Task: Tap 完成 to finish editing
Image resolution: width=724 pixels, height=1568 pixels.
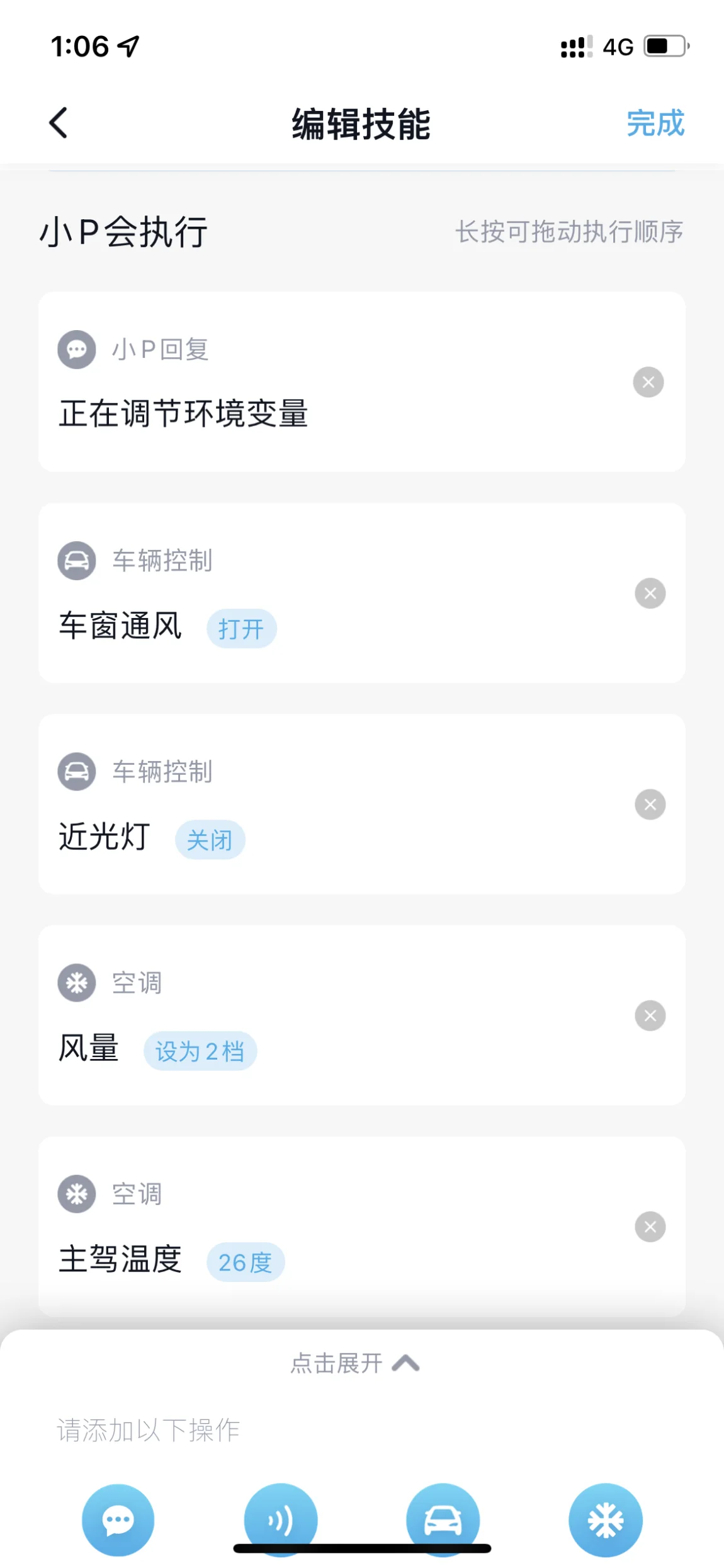Action: click(x=655, y=123)
